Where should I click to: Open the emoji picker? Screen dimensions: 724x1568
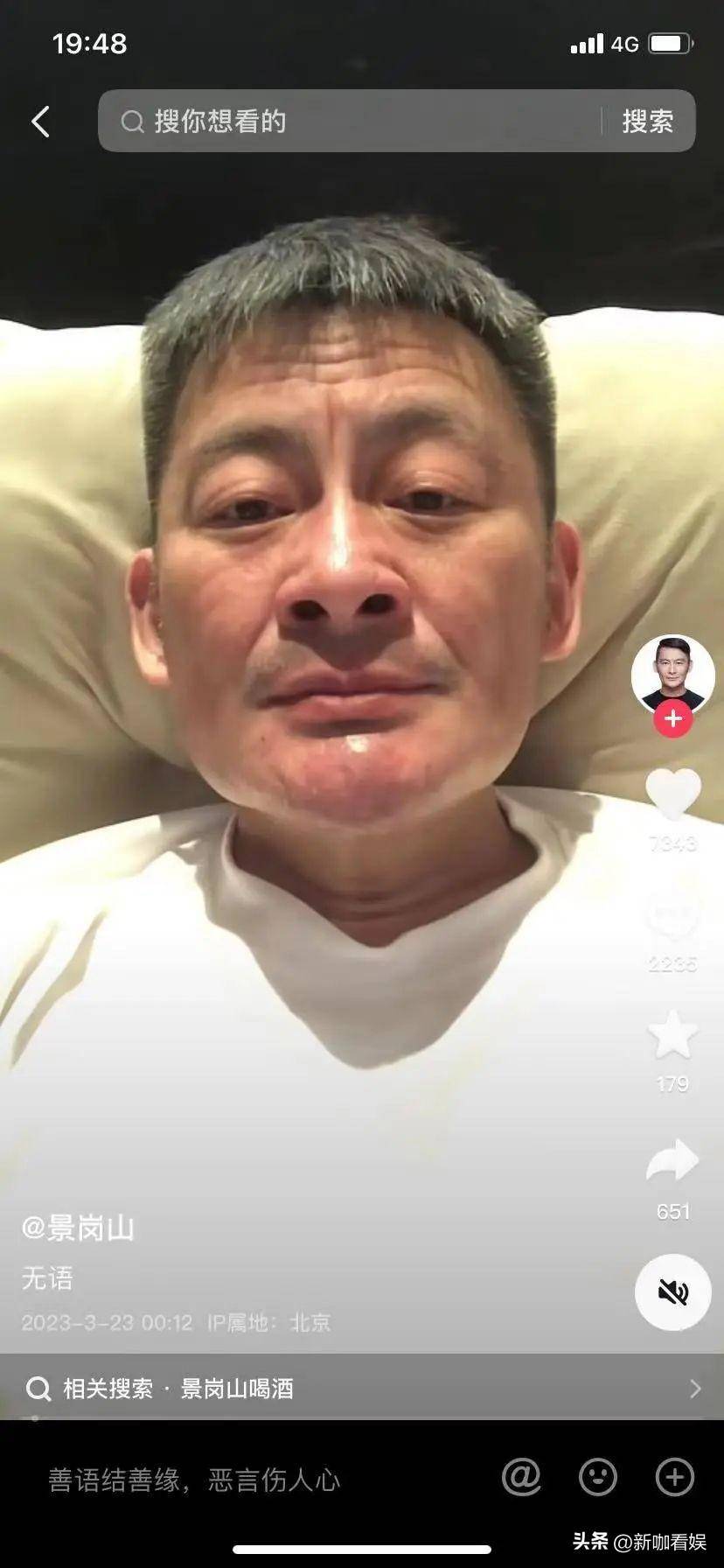(598, 1478)
